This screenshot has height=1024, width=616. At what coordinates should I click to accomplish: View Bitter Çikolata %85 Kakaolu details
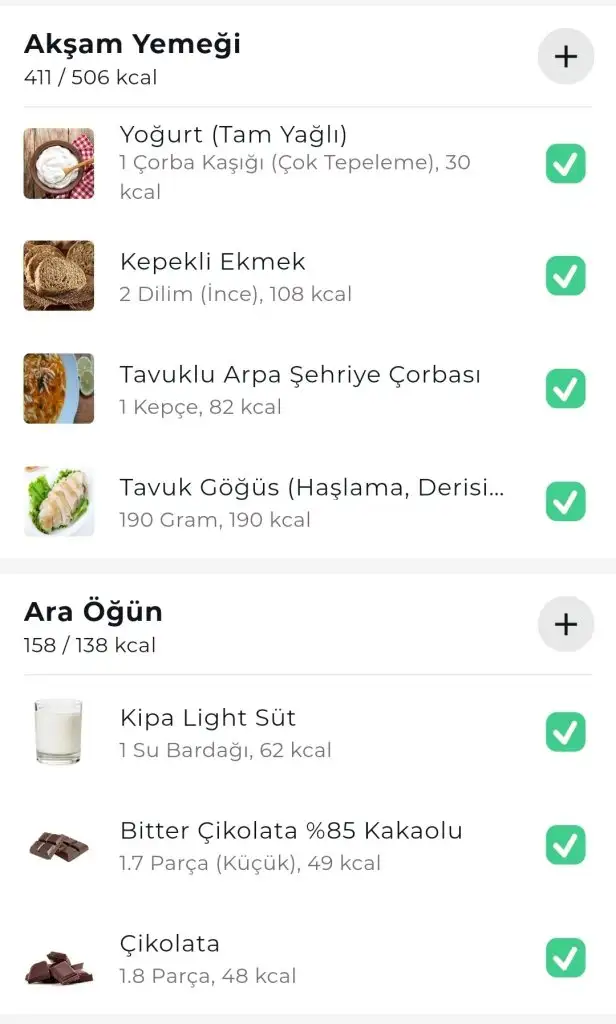[x=300, y=845]
